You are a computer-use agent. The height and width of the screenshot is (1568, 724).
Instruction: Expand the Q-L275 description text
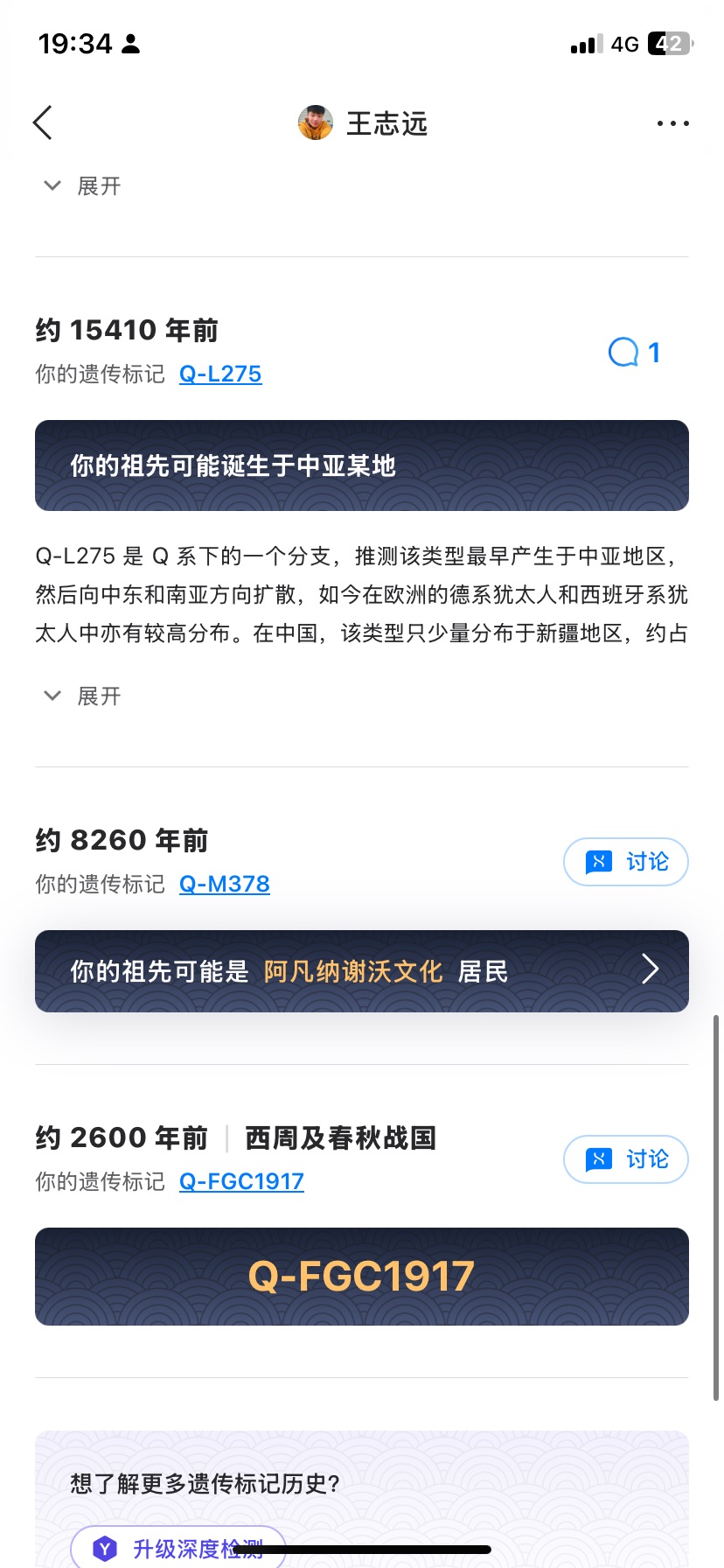(x=82, y=696)
